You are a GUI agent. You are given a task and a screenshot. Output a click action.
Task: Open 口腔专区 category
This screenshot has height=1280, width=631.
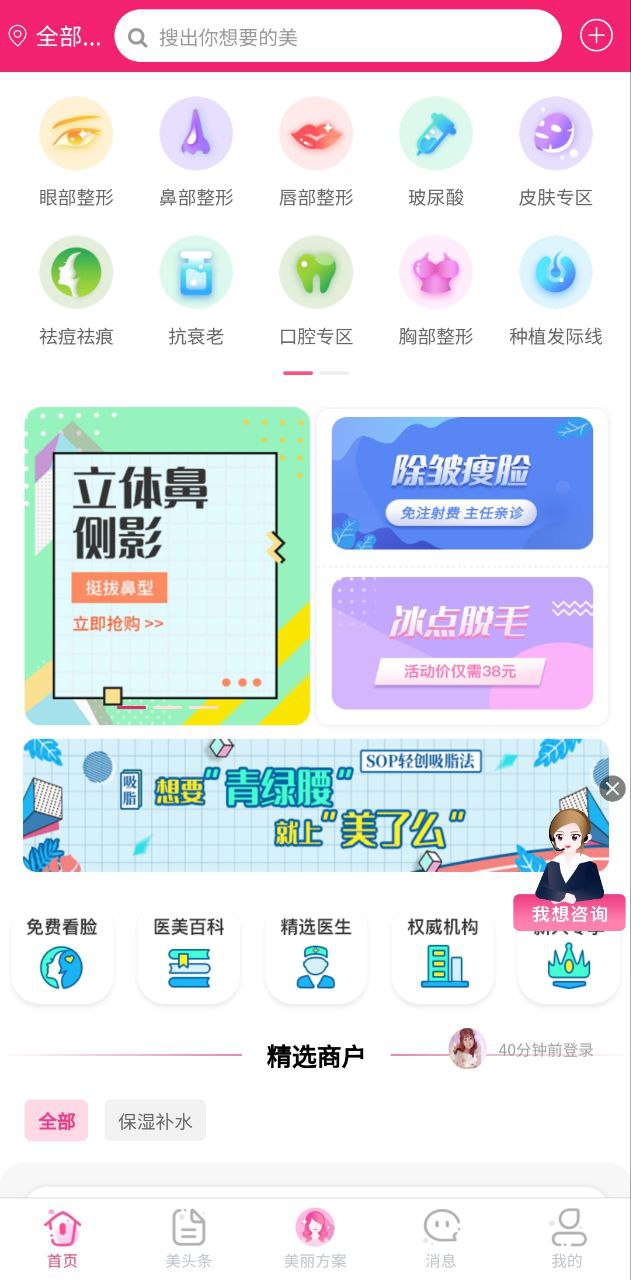316,291
